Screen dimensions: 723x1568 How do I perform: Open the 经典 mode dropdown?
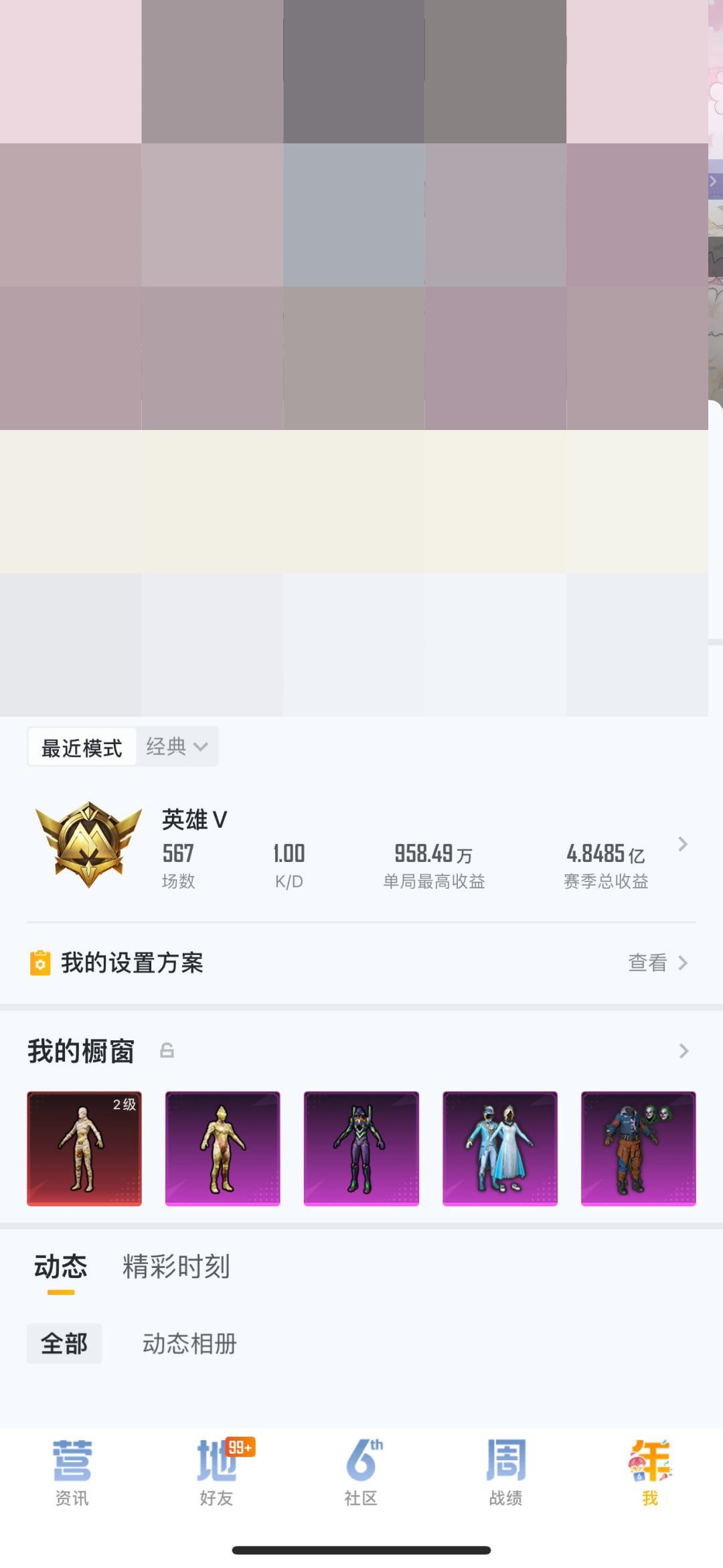175,746
